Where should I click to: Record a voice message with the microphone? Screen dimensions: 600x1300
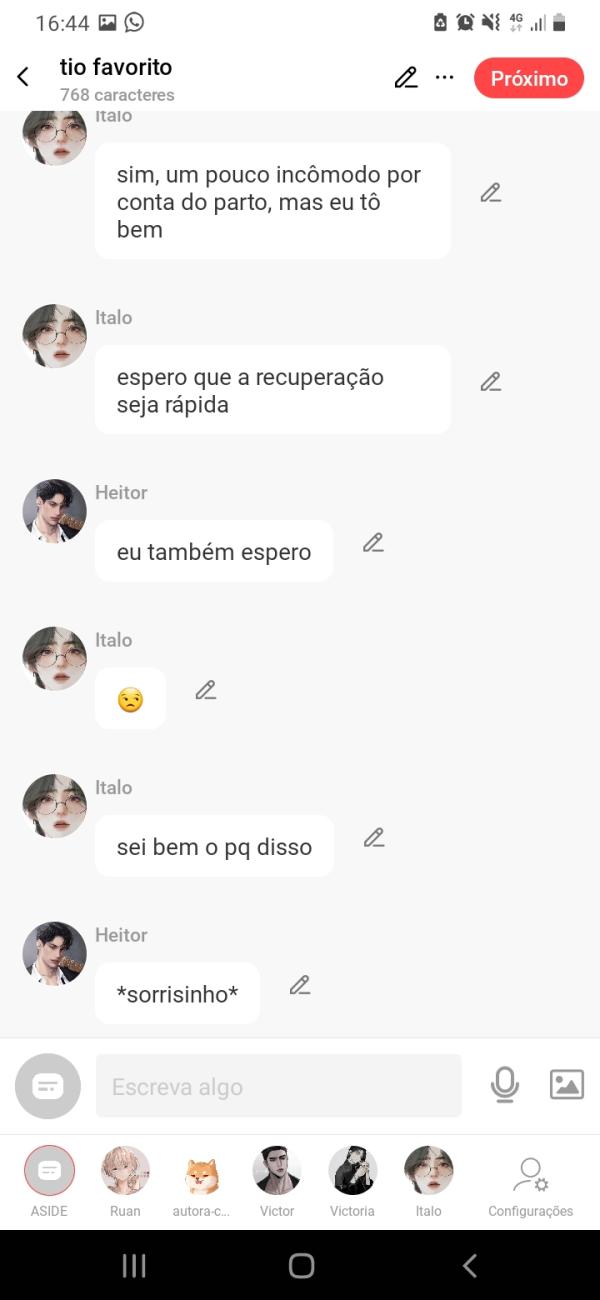pyautogui.click(x=505, y=1085)
